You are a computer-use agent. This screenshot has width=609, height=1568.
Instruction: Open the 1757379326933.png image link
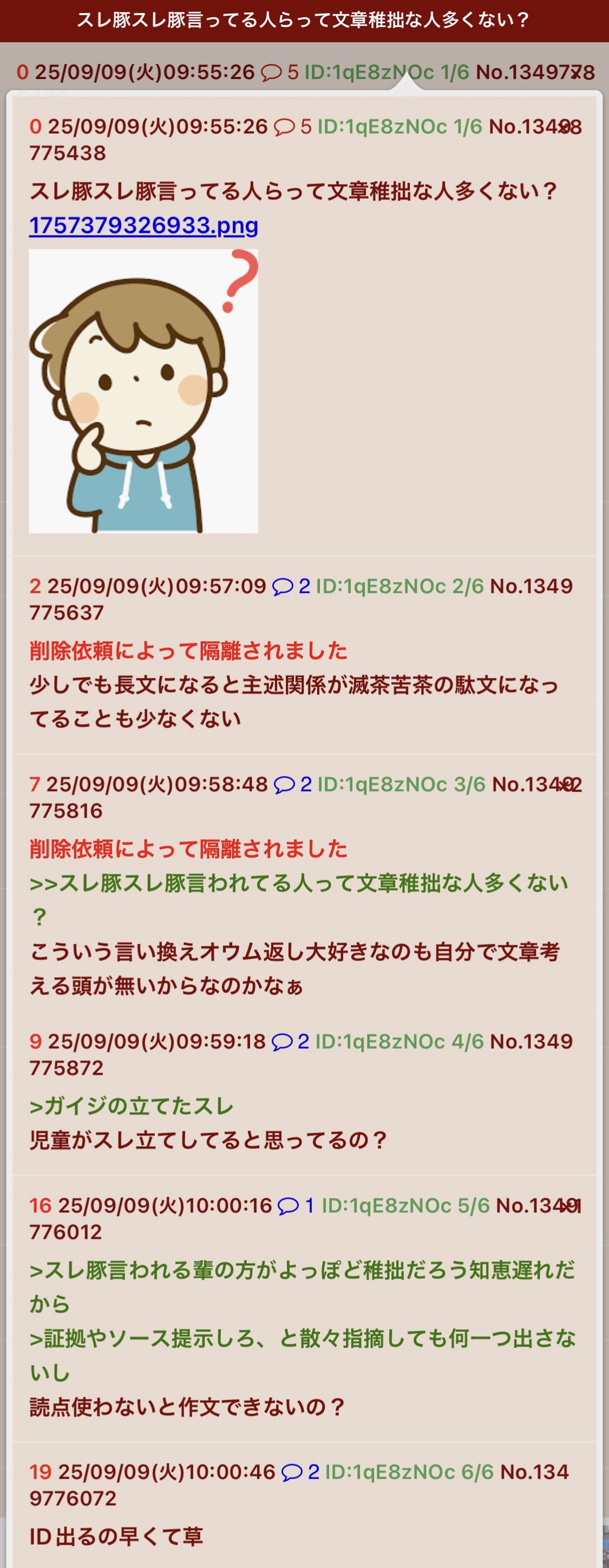pos(143,226)
